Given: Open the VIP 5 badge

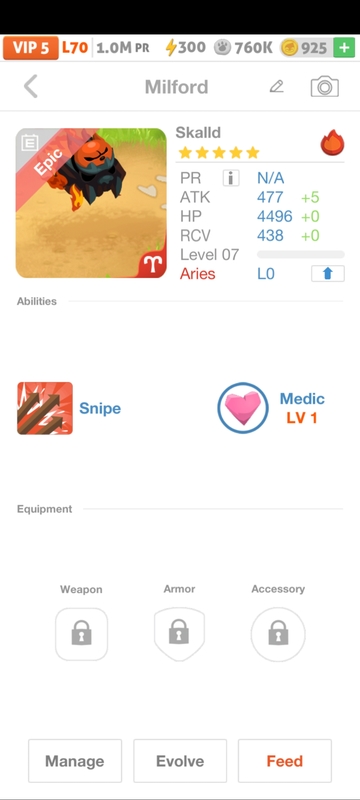Looking at the screenshot, I should coord(31,48).
